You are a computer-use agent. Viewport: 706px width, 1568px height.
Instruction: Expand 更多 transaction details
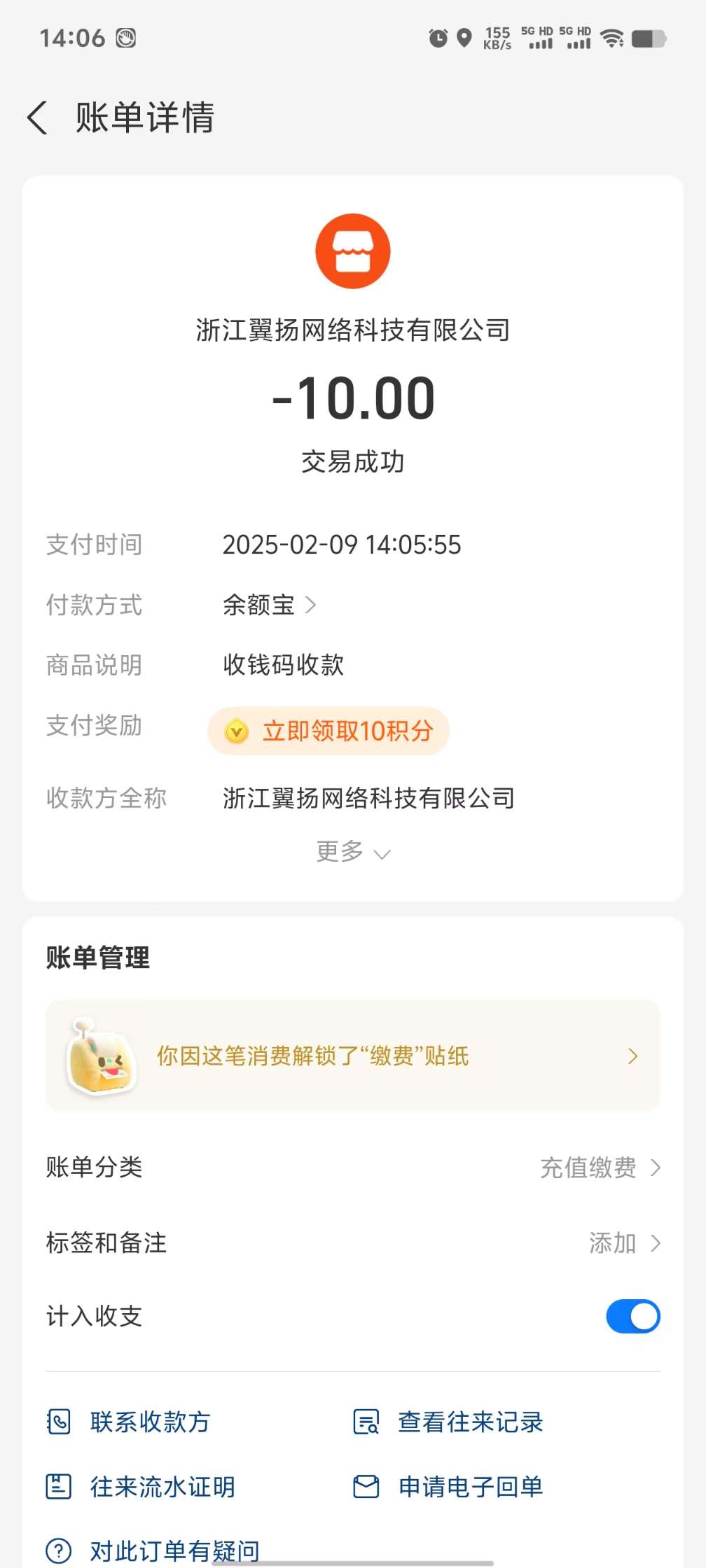pyautogui.click(x=352, y=852)
